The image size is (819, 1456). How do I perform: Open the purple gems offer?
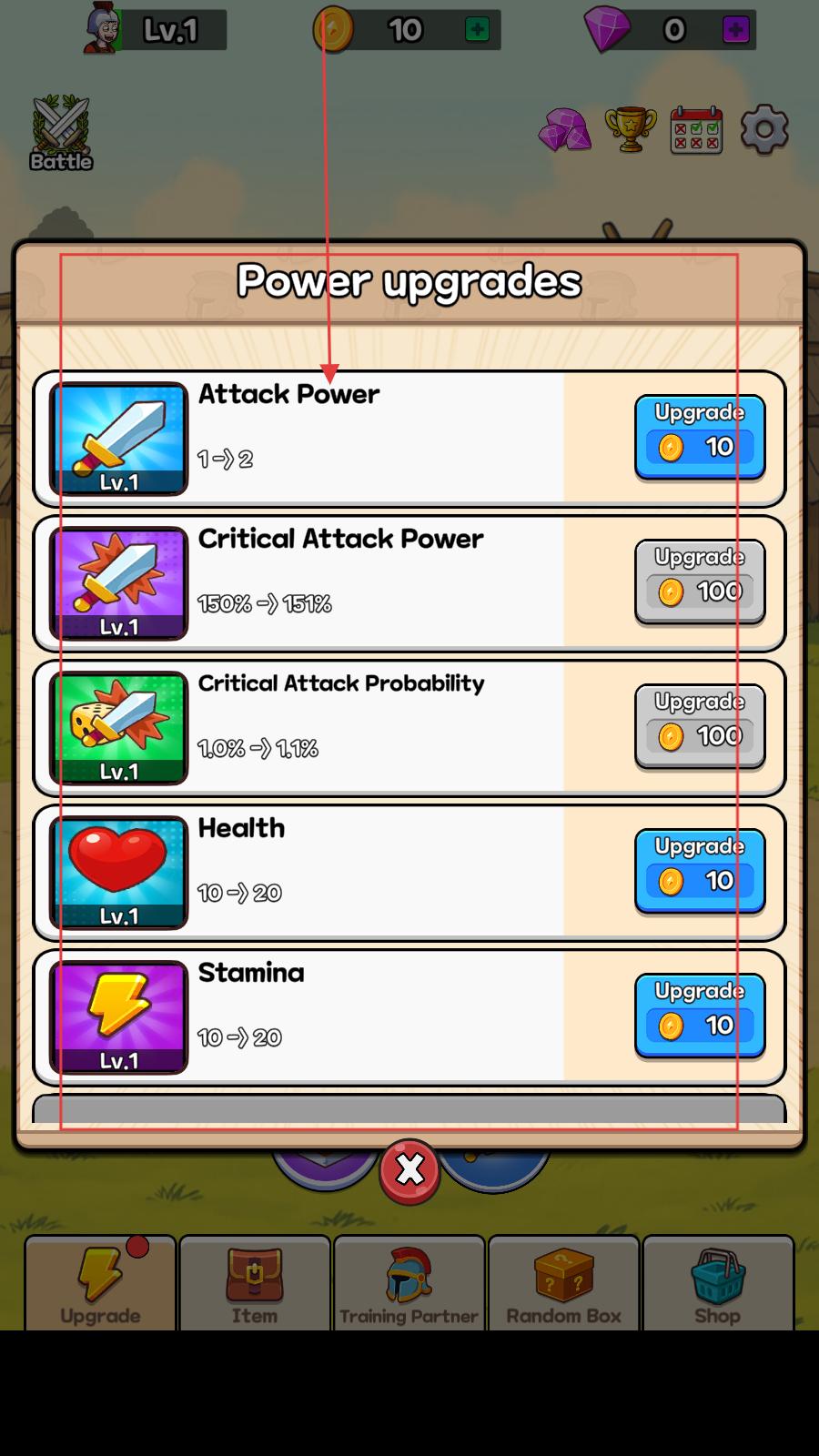tap(564, 130)
